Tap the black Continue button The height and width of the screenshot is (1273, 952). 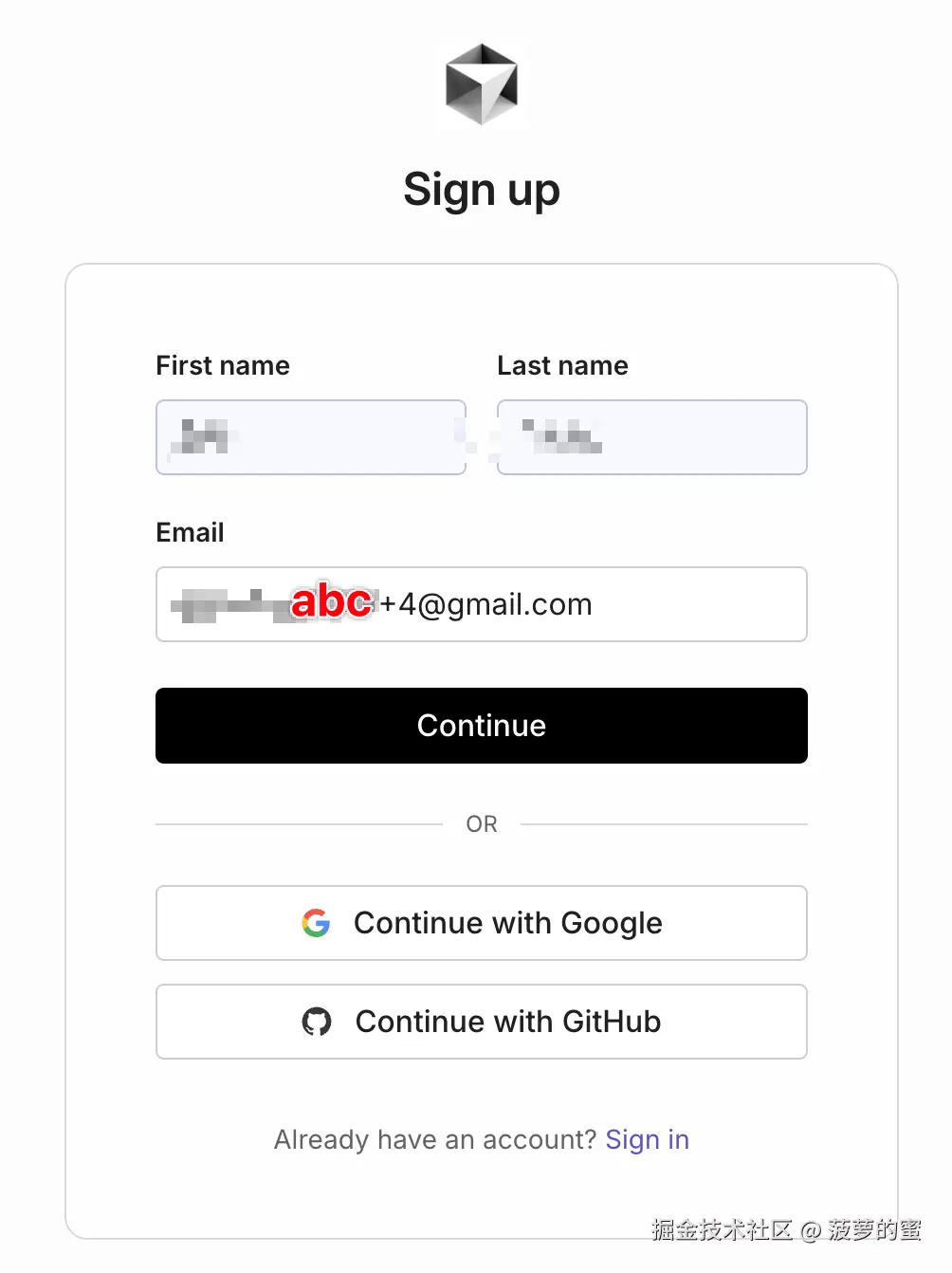481,726
